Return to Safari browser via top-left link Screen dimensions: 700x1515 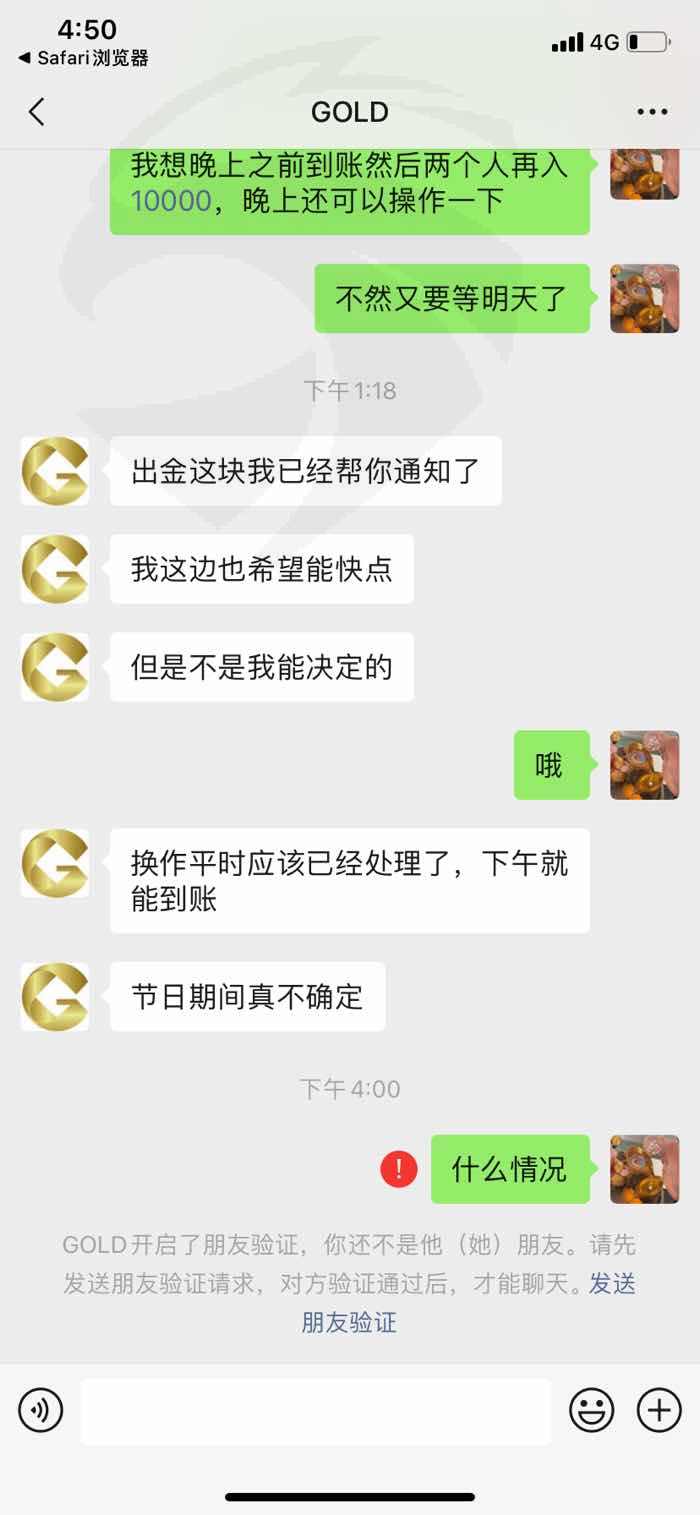[x=83, y=58]
